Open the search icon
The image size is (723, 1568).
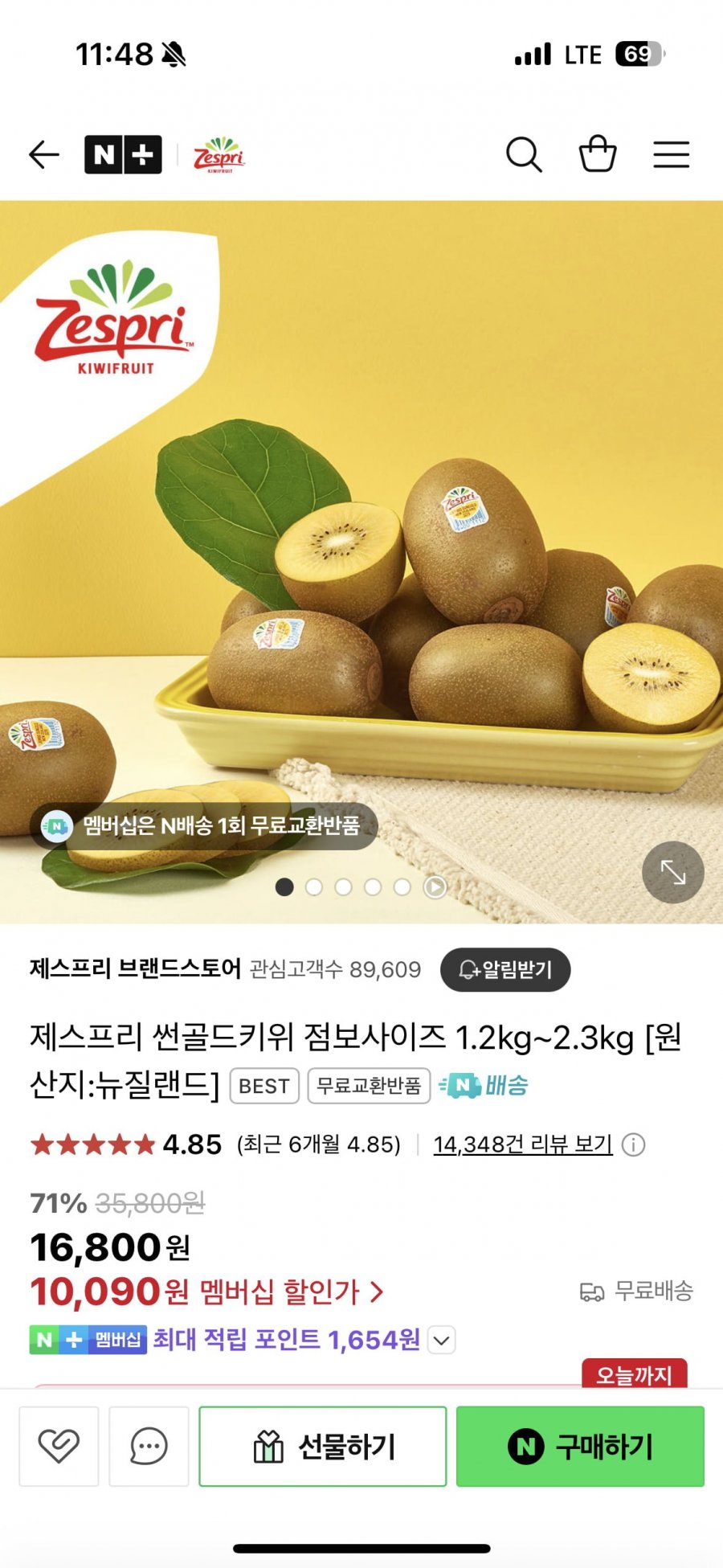(524, 154)
